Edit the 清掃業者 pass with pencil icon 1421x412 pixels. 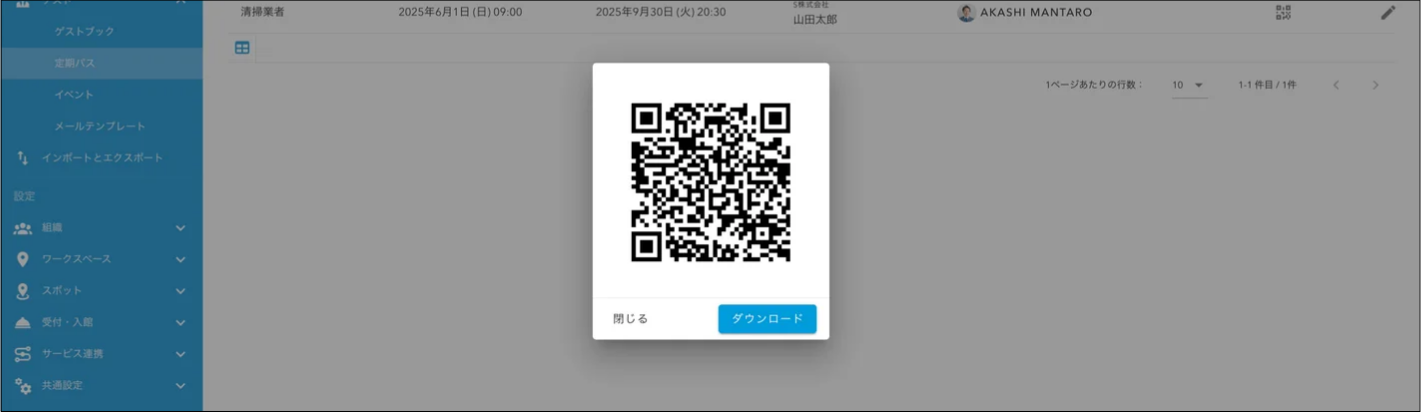[x=1388, y=13]
